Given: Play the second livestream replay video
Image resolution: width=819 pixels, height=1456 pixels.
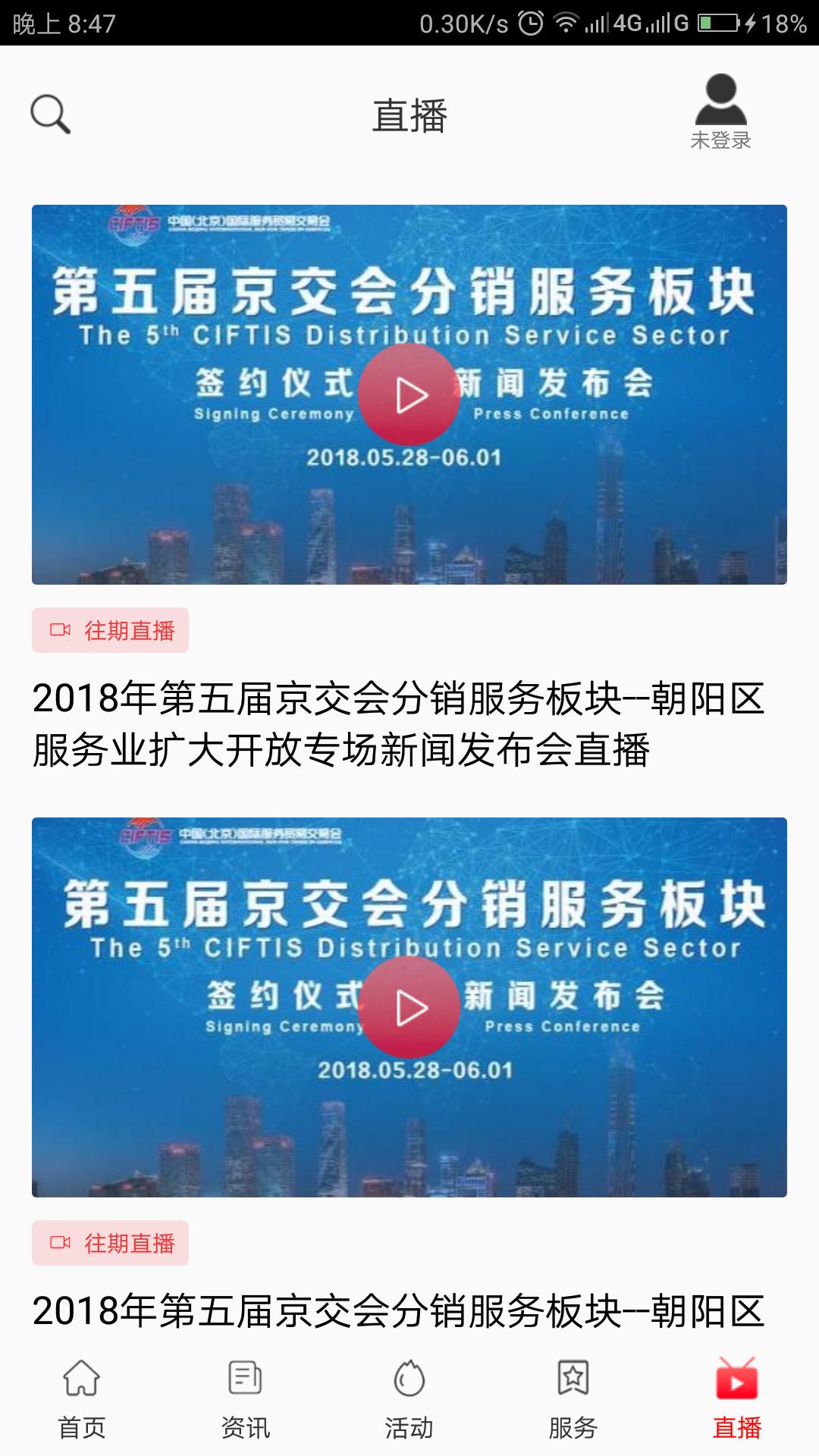Looking at the screenshot, I should 409,1009.
